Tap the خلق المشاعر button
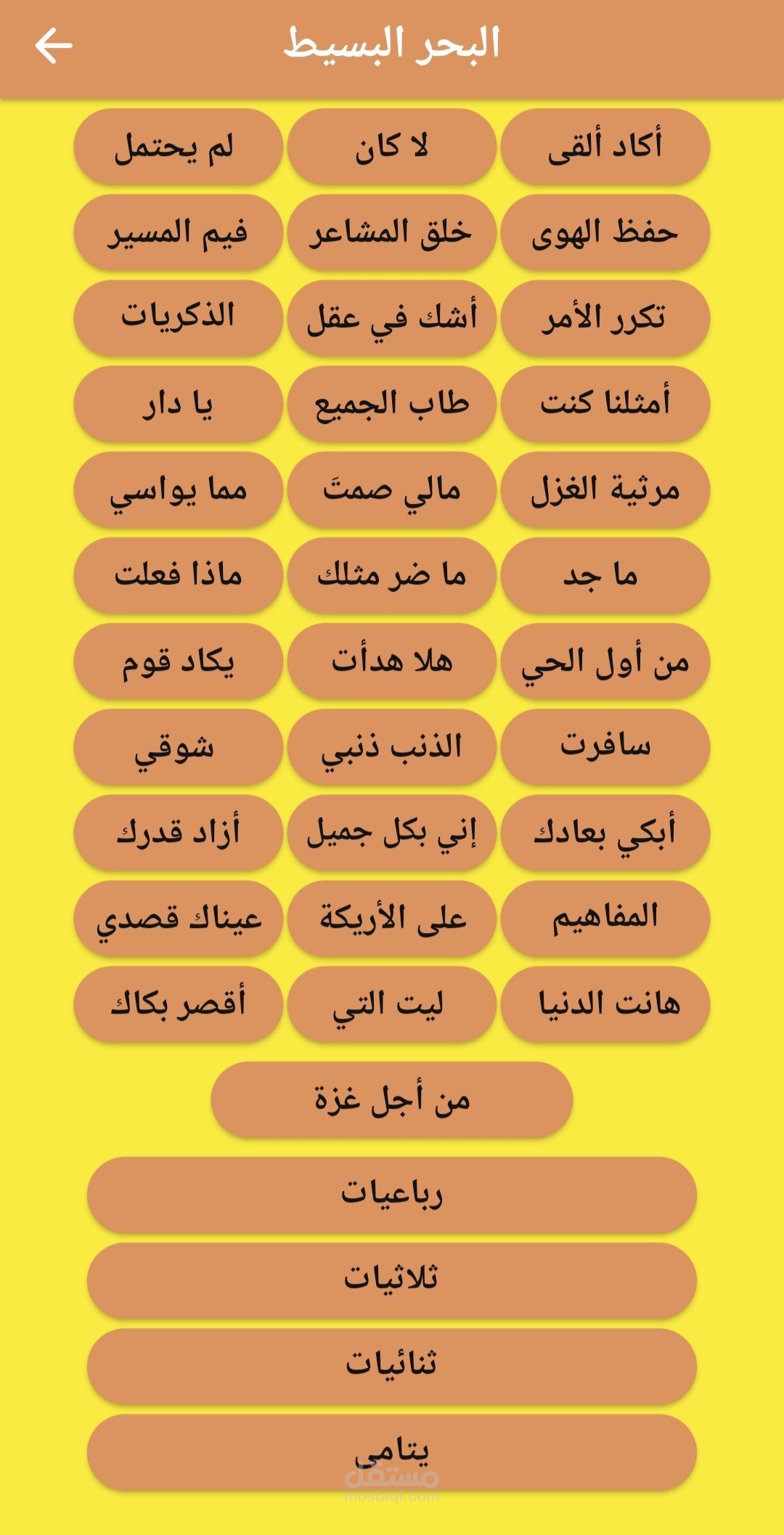 (x=391, y=232)
